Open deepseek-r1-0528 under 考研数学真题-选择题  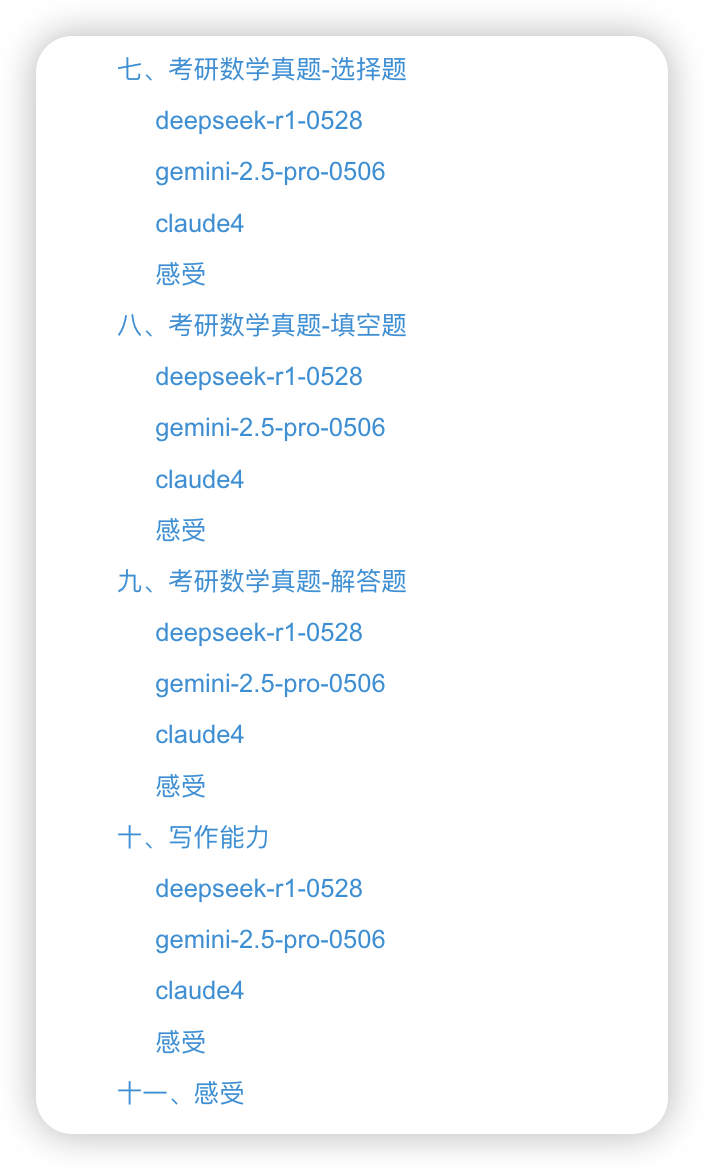[x=258, y=121]
